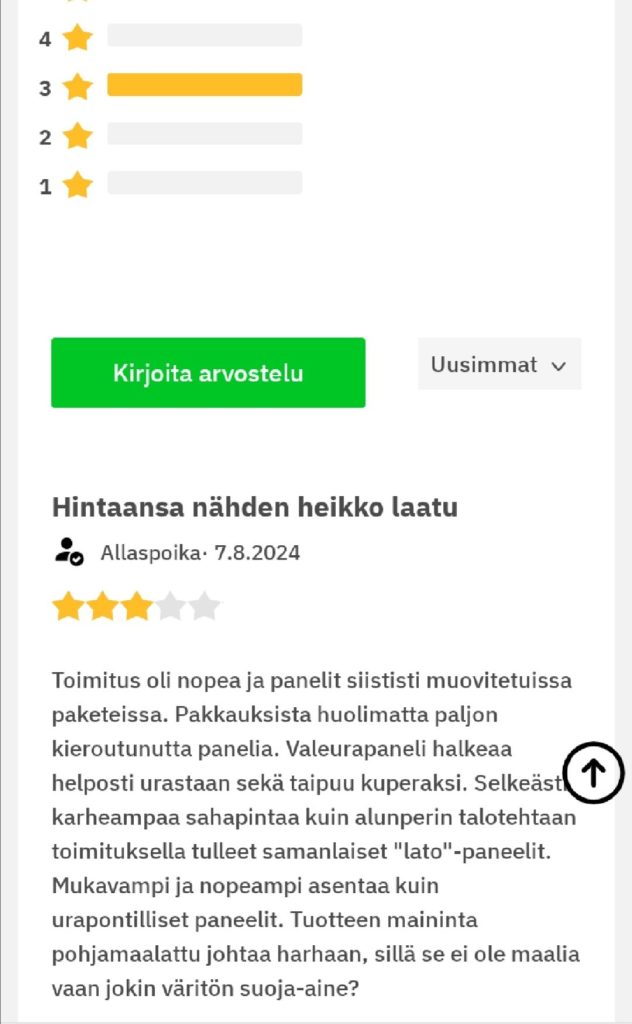This screenshot has width=632, height=1024.
Task: Filter reviews by the 3-star rating bar
Action: pos(204,85)
